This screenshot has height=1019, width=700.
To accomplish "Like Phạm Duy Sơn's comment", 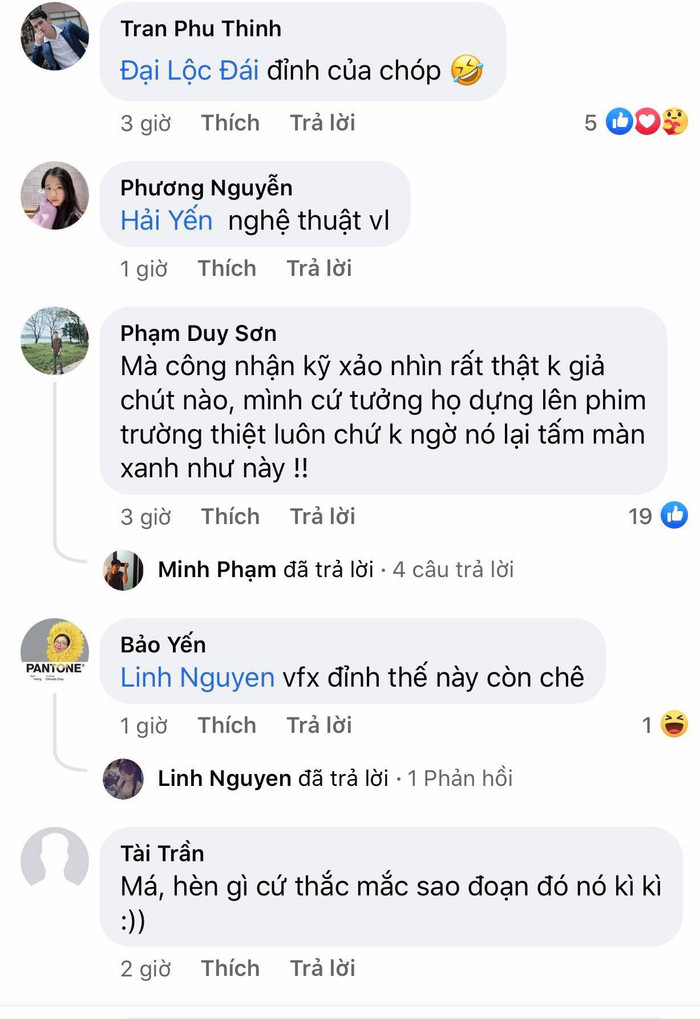I will tap(230, 516).
